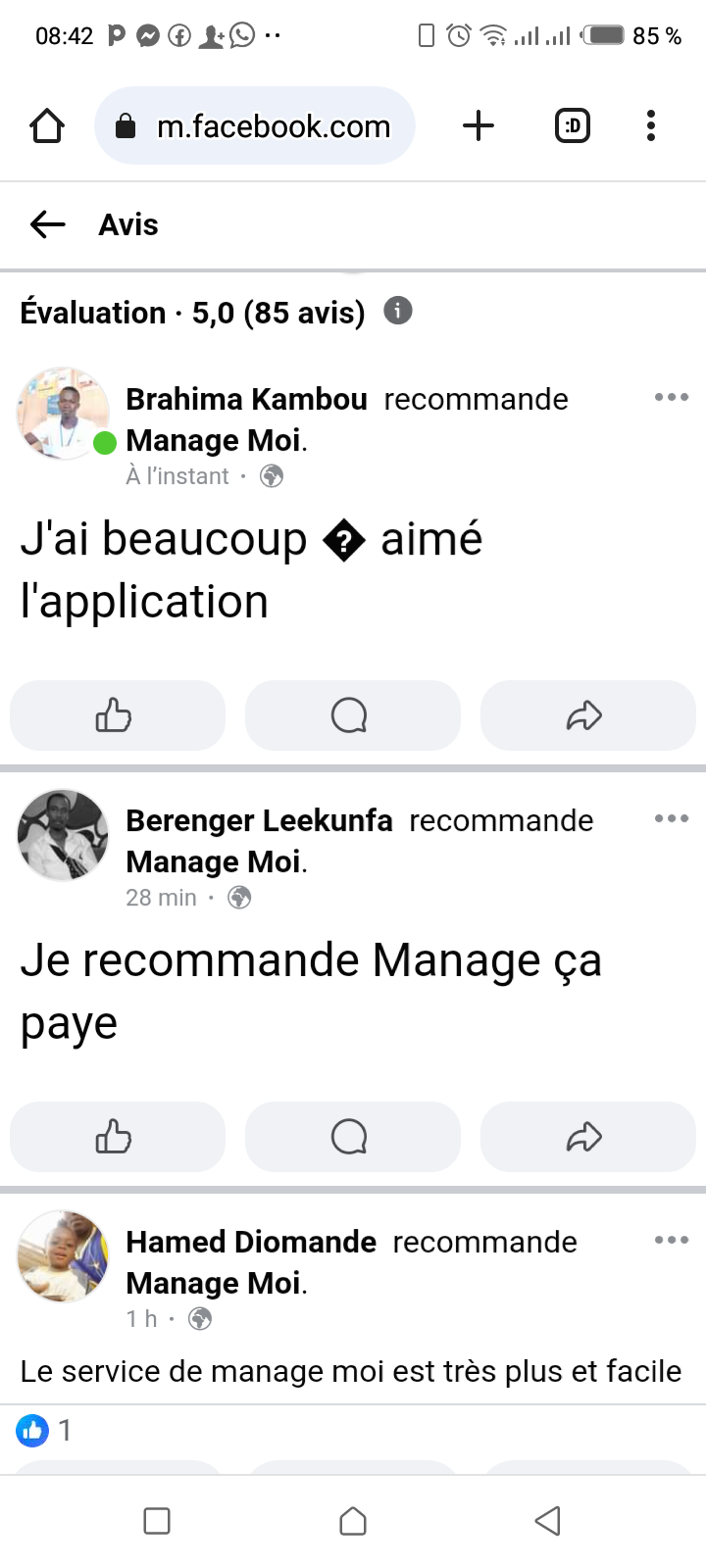
Task: Tap the browser home icon
Action: [x=47, y=126]
